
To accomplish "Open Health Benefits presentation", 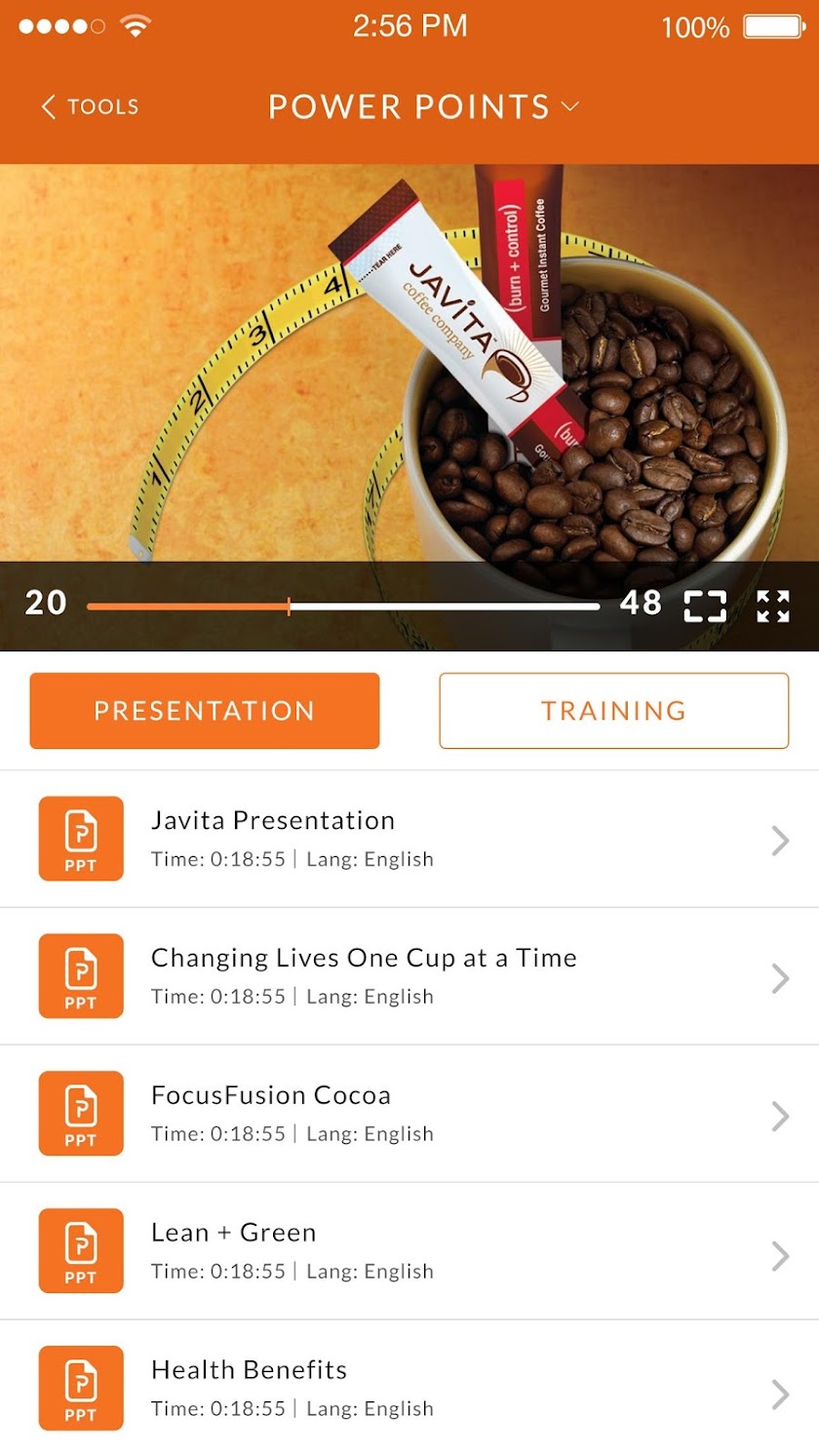I will pos(409,1389).
